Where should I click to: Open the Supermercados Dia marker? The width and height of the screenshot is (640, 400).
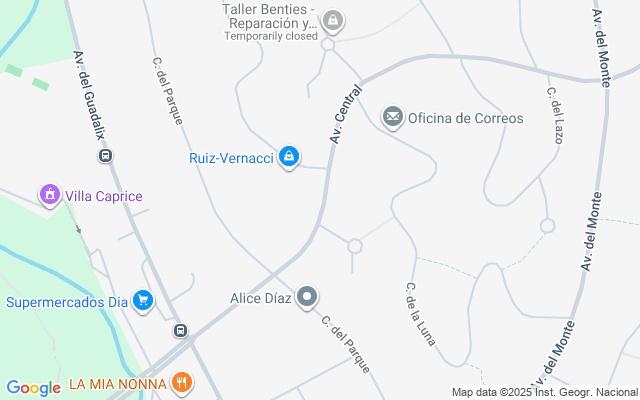click(x=143, y=300)
